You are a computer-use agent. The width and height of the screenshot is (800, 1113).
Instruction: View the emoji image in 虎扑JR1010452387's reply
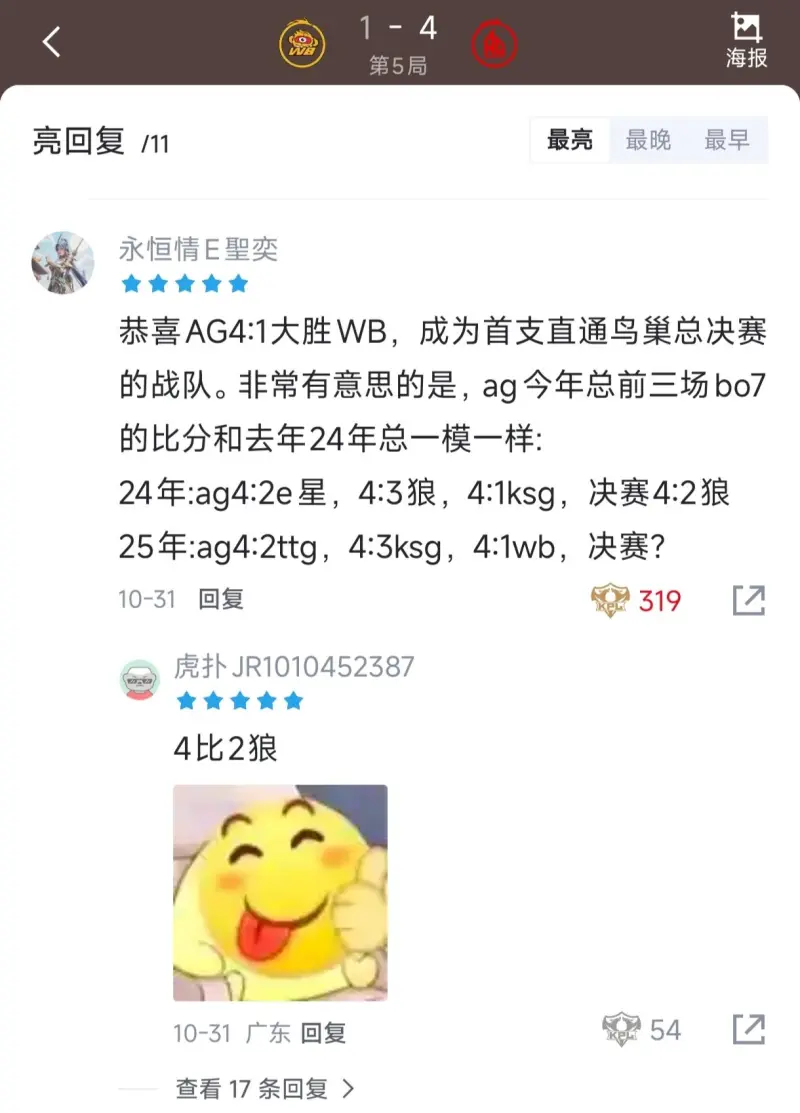tap(280, 892)
